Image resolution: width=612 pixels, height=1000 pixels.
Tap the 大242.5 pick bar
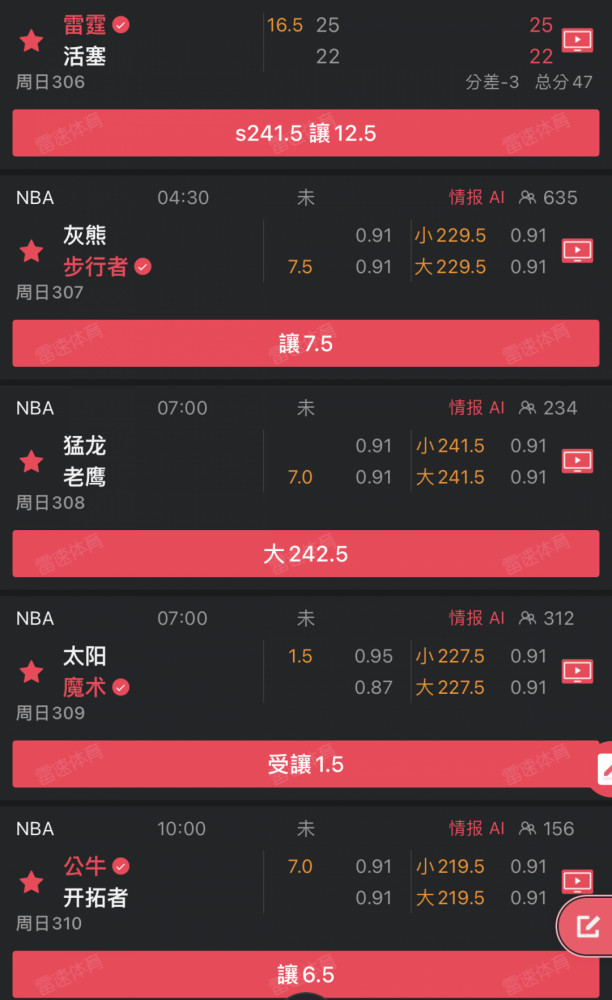[x=306, y=554]
